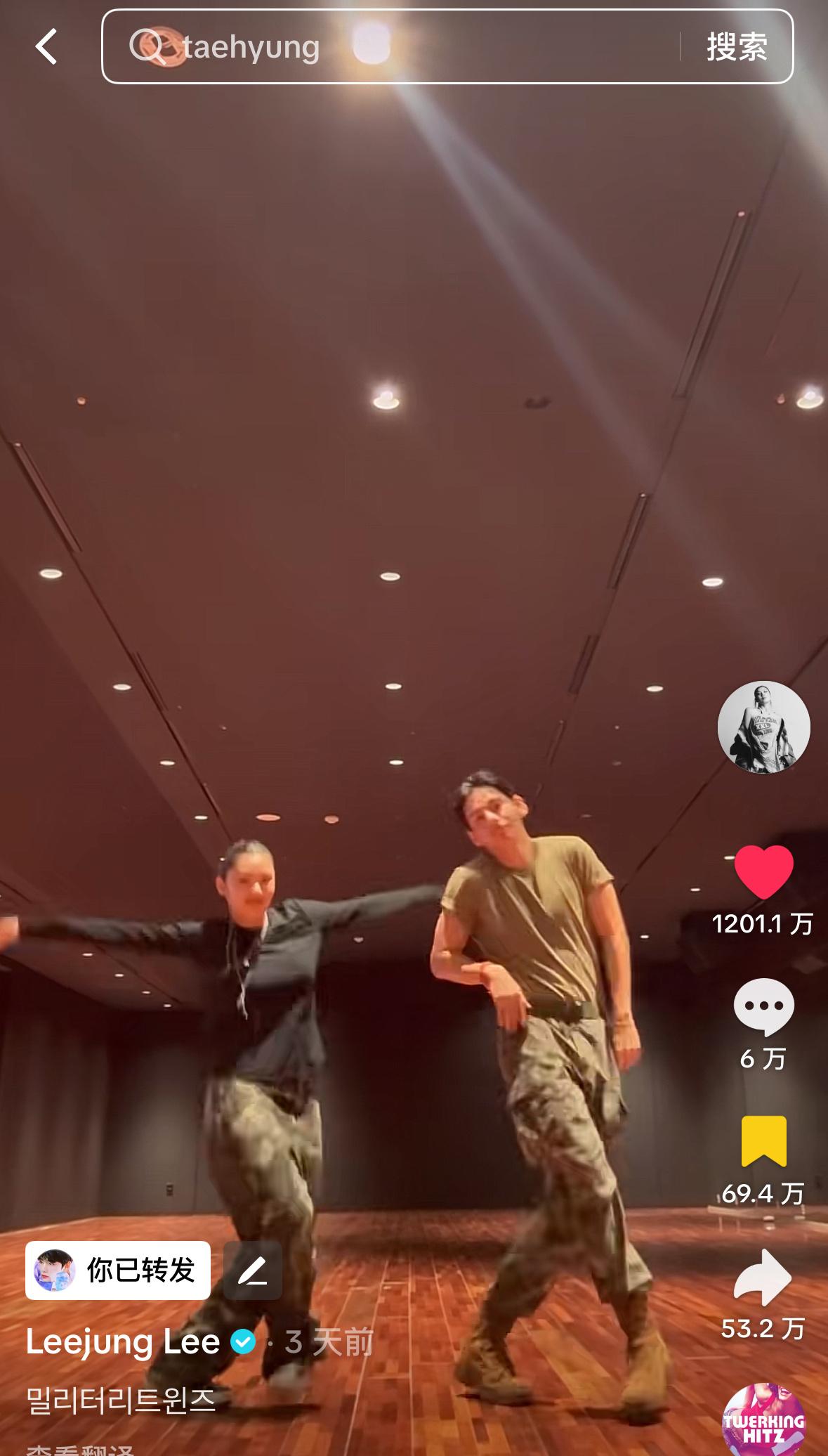The image size is (828, 1456).
Task: Open the comments section
Action: [x=763, y=1006]
